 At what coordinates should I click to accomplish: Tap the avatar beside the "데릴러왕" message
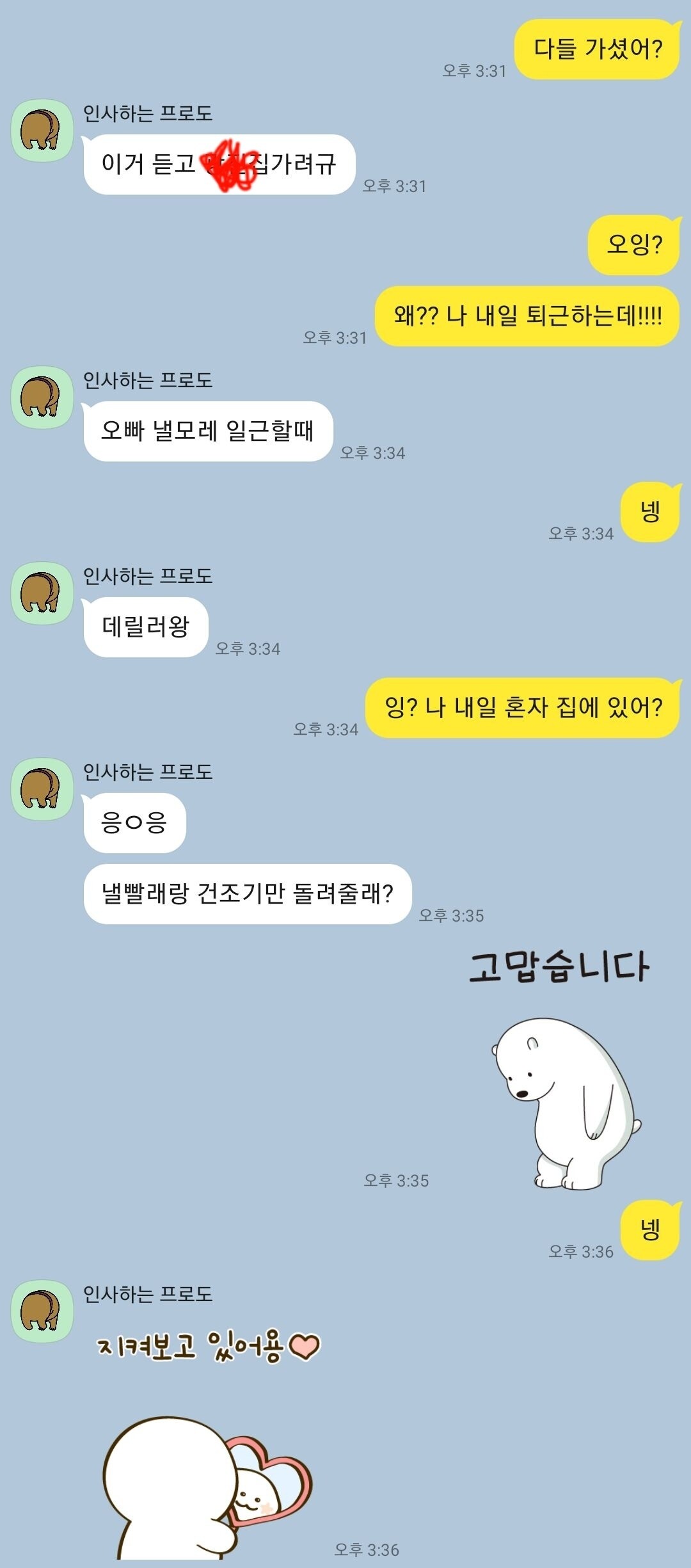42,593
